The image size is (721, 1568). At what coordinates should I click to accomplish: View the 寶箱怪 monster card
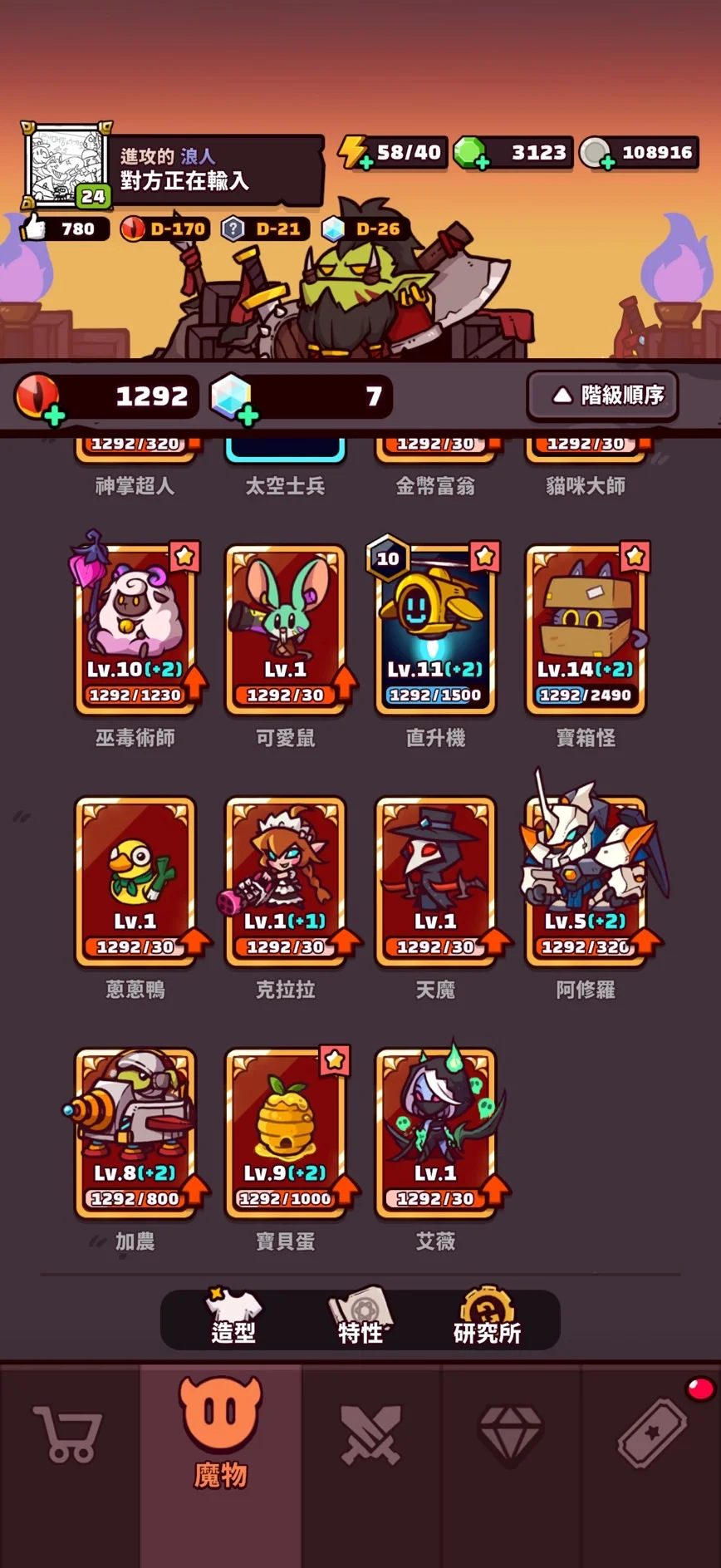pos(586,629)
